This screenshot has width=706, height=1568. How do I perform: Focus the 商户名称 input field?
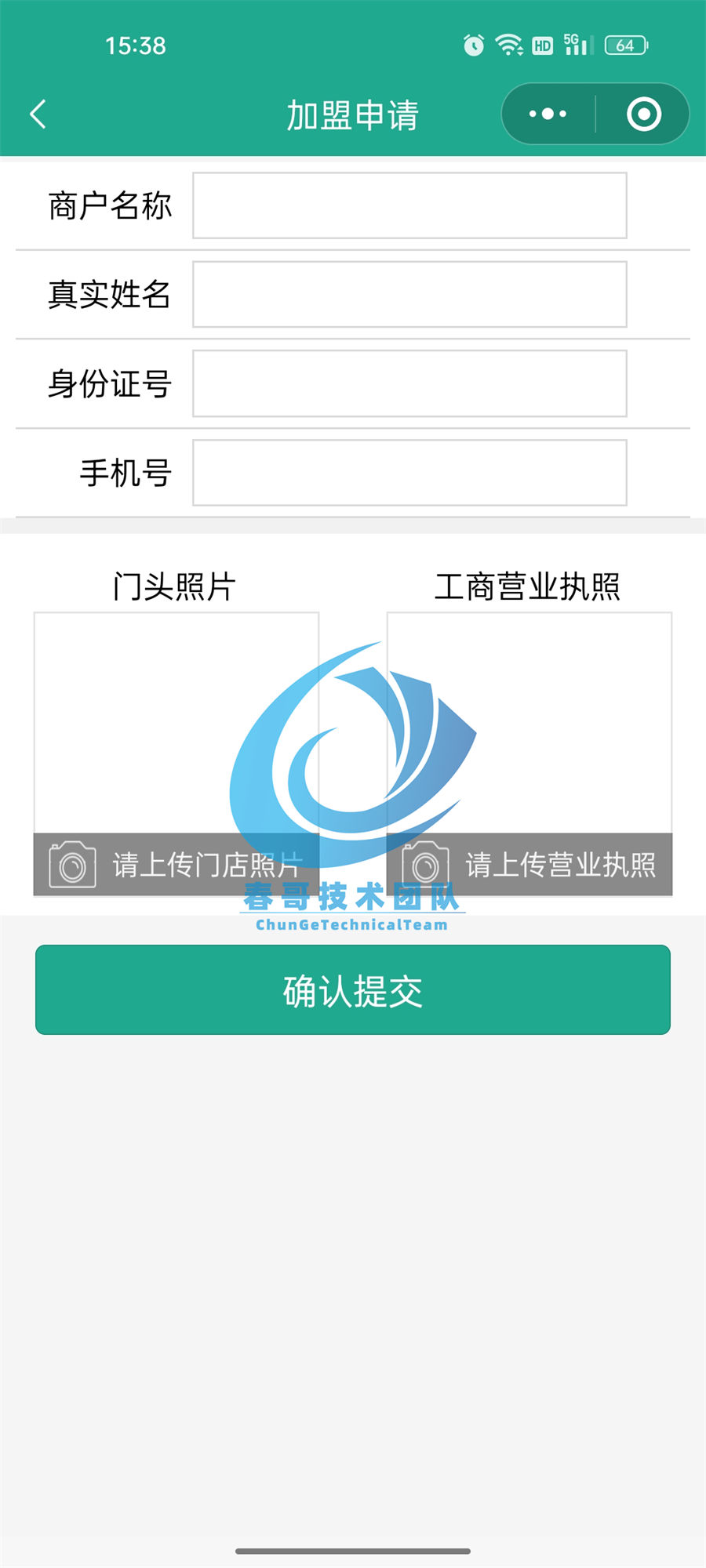pos(409,205)
